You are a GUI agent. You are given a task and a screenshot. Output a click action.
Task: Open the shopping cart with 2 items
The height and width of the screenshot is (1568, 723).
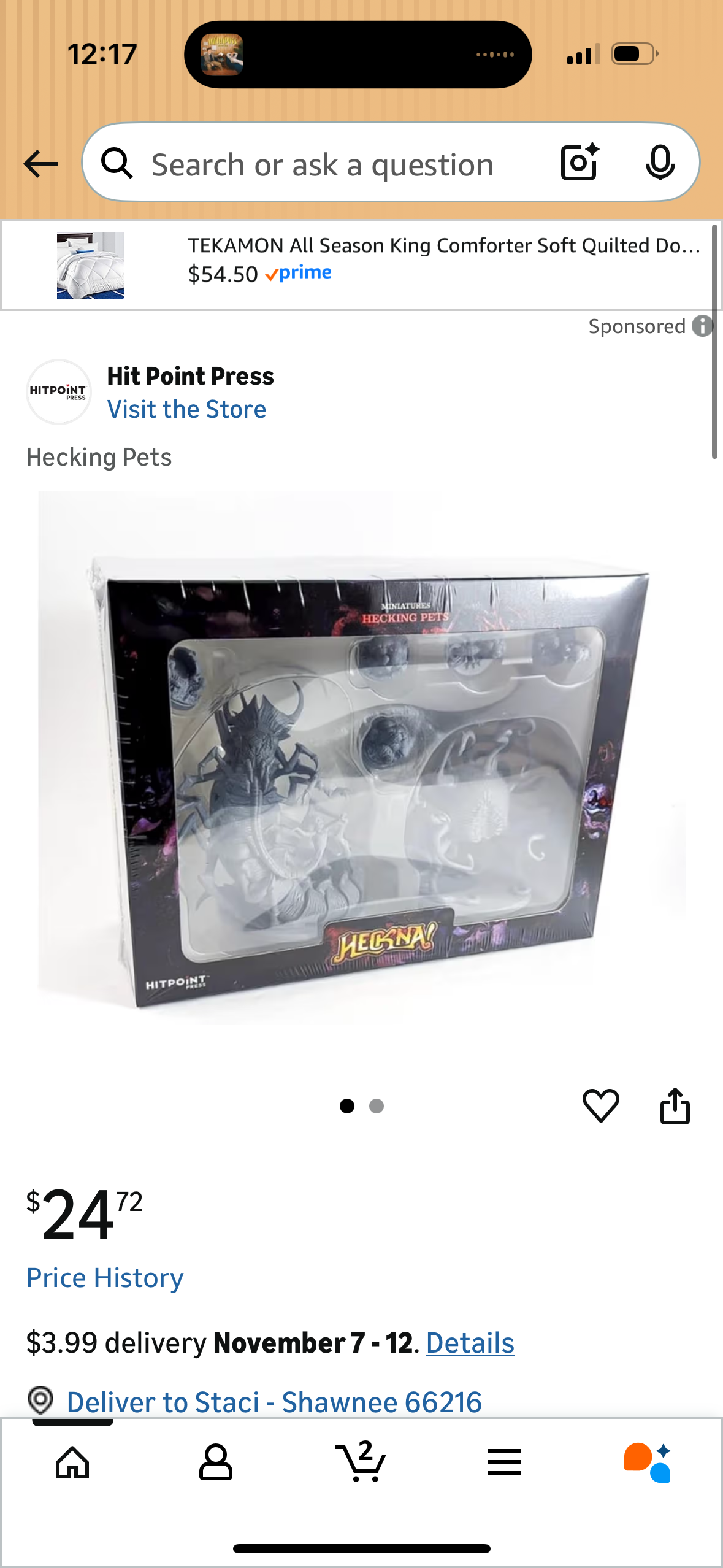click(x=361, y=1463)
